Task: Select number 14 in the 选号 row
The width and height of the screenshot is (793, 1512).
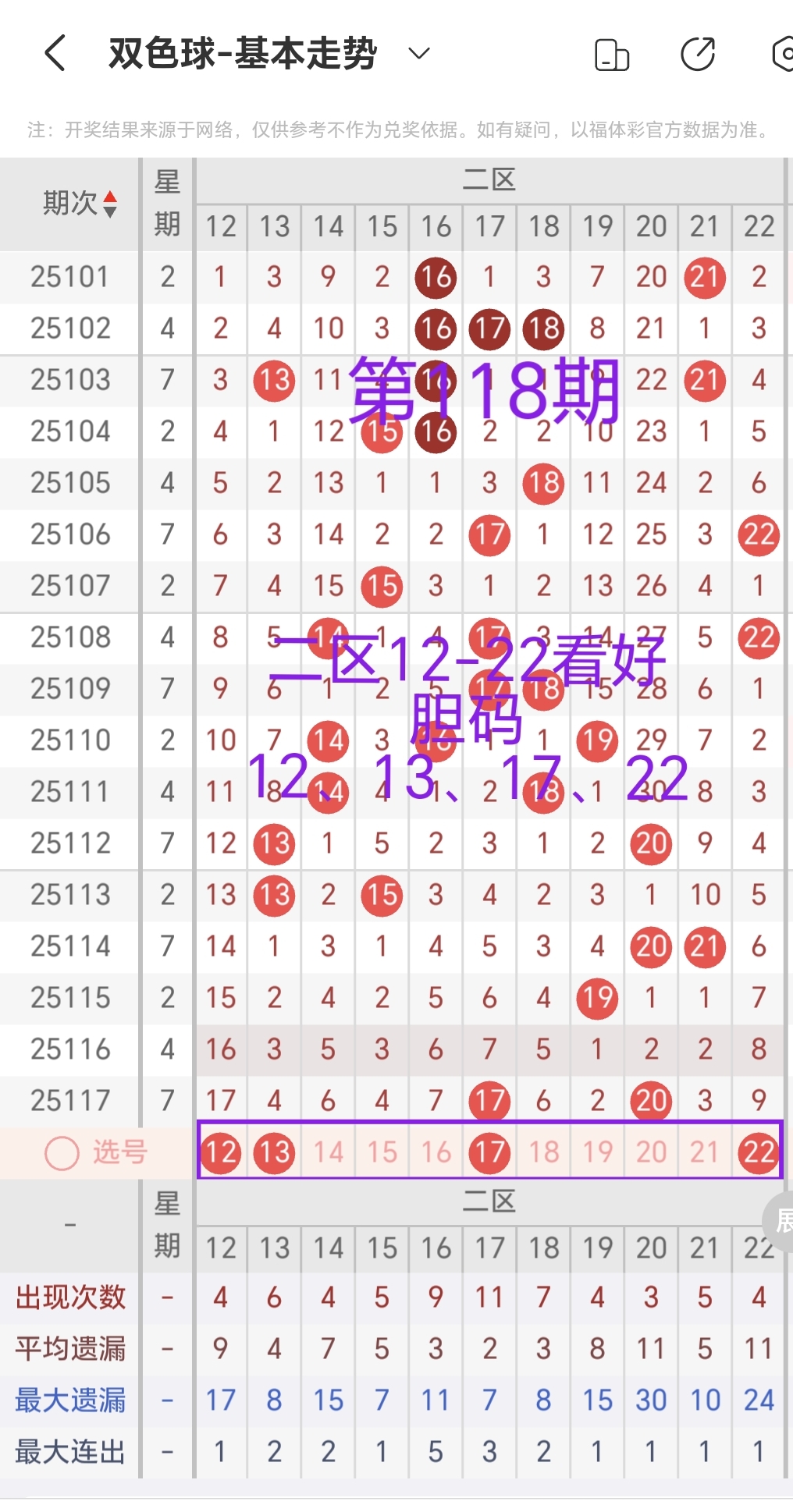Action: 329,1152
